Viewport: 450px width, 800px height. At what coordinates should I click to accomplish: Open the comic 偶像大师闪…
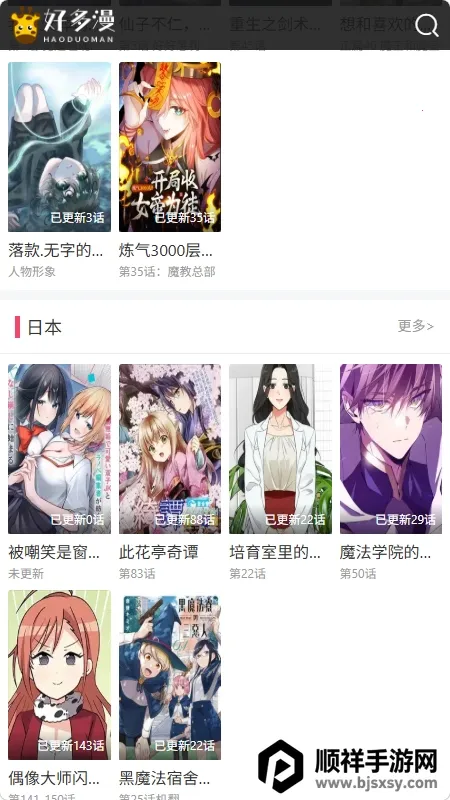pyautogui.click(x=59, y=675)
